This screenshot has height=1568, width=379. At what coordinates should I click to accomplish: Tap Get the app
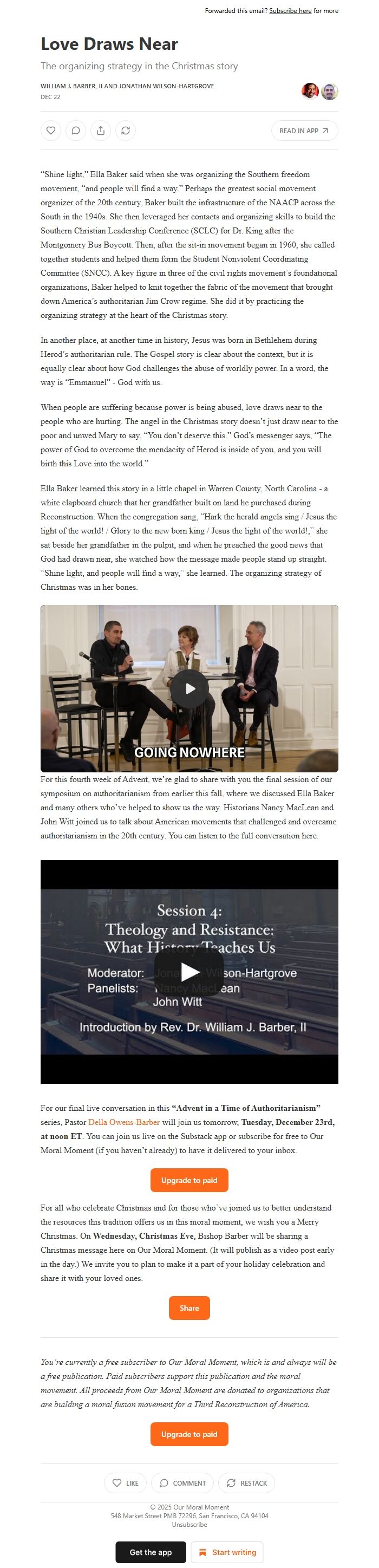pyautogui.click(x=151, y=1552)
